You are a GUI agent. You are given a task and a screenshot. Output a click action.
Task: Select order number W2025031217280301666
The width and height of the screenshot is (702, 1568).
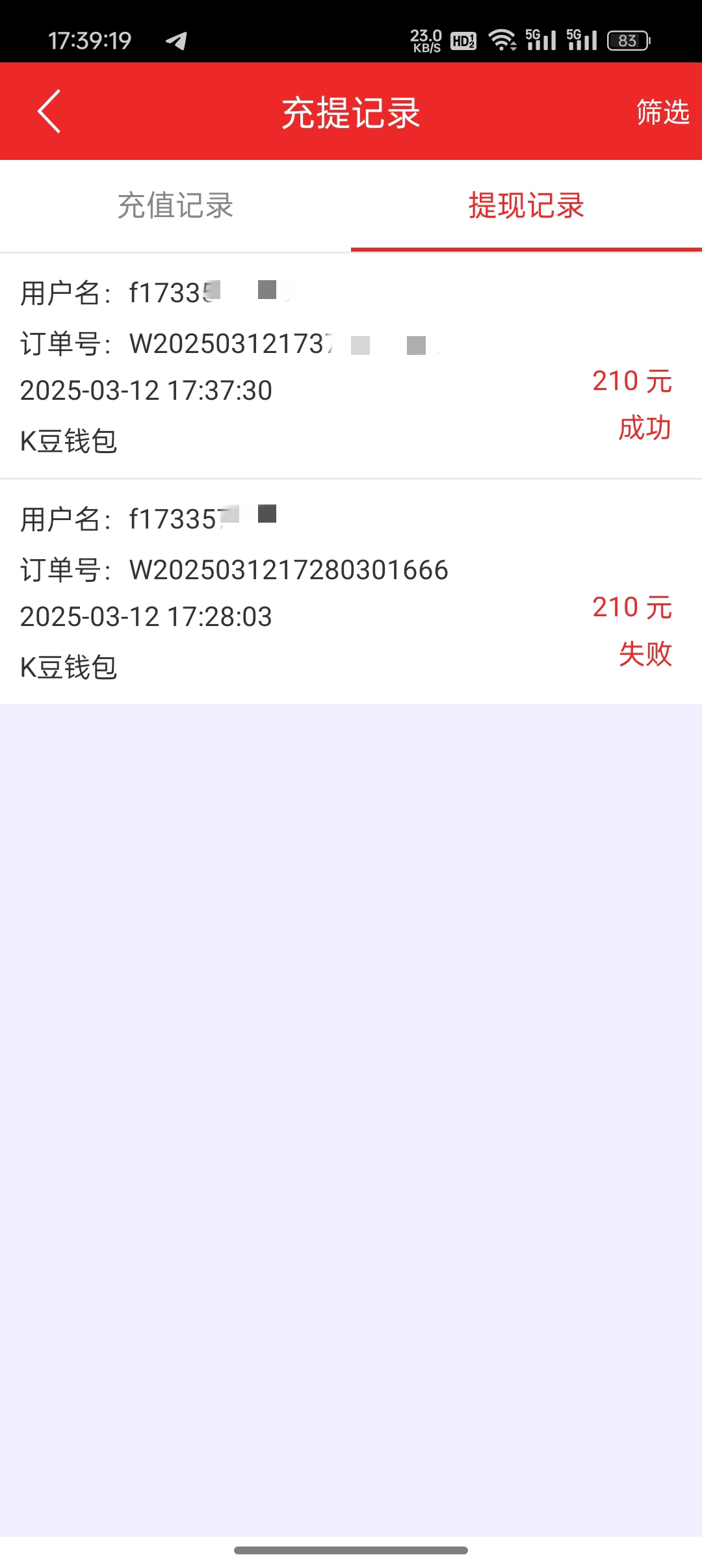288,570
